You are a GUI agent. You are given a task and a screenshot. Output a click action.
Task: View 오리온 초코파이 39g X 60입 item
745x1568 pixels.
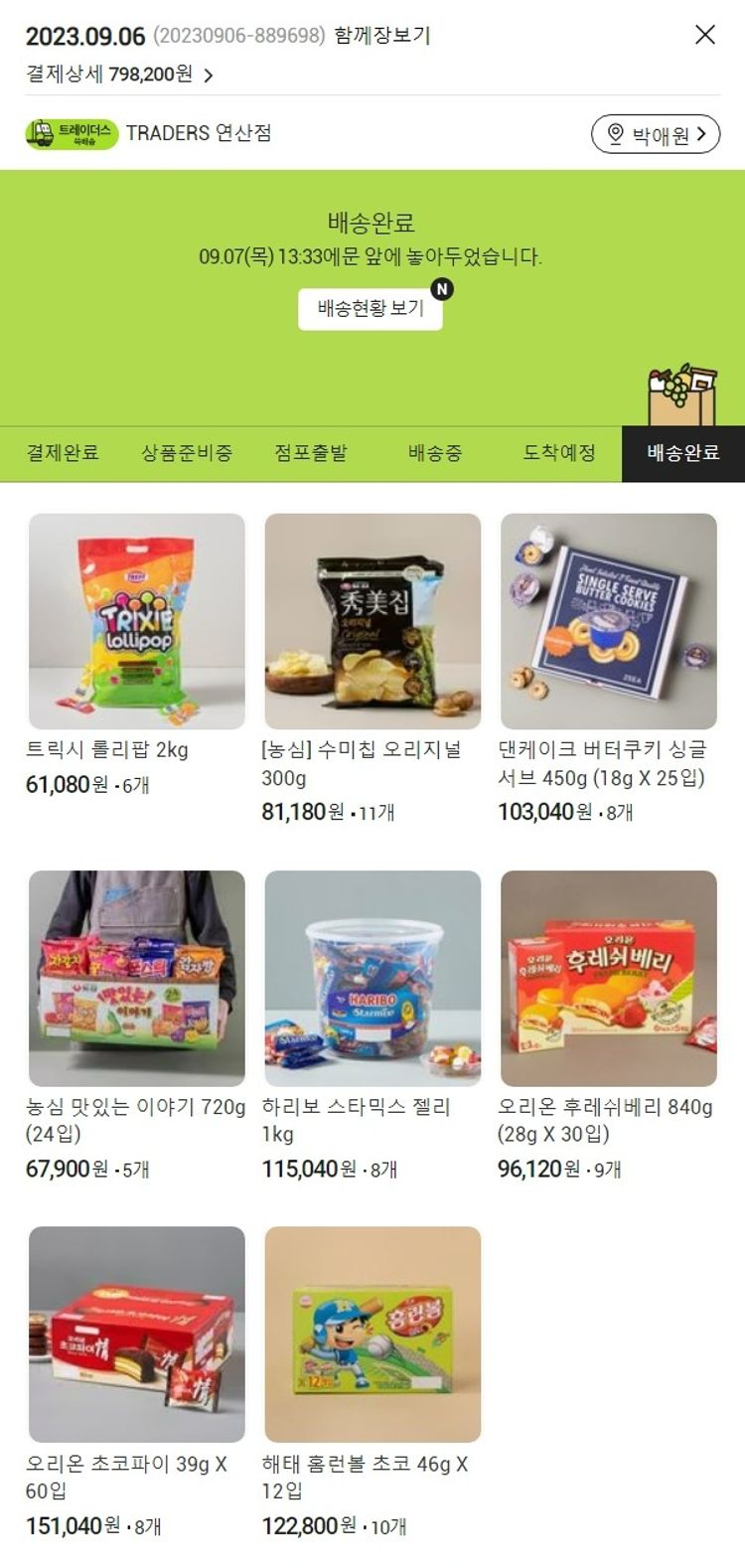click(x=137, y=1333)
